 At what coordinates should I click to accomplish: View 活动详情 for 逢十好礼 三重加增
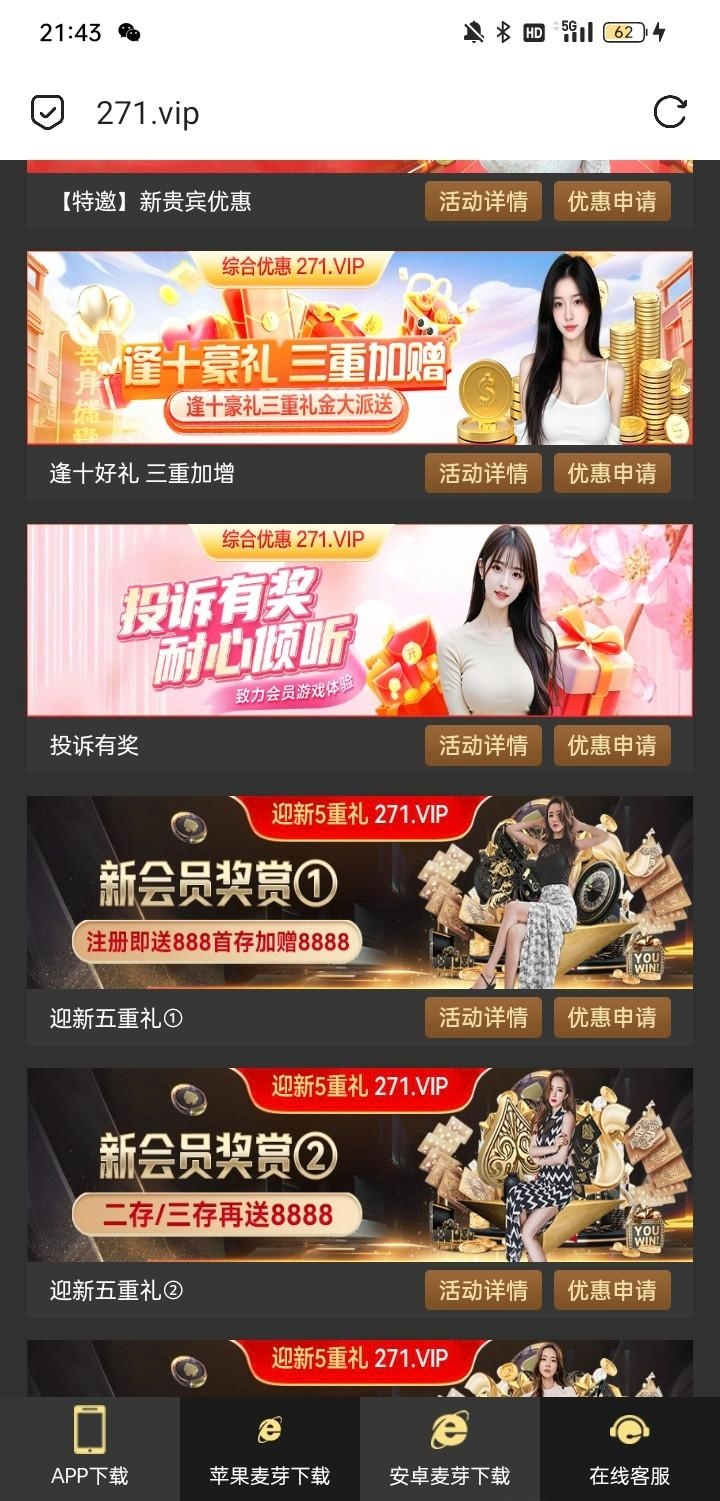[483, 473]
